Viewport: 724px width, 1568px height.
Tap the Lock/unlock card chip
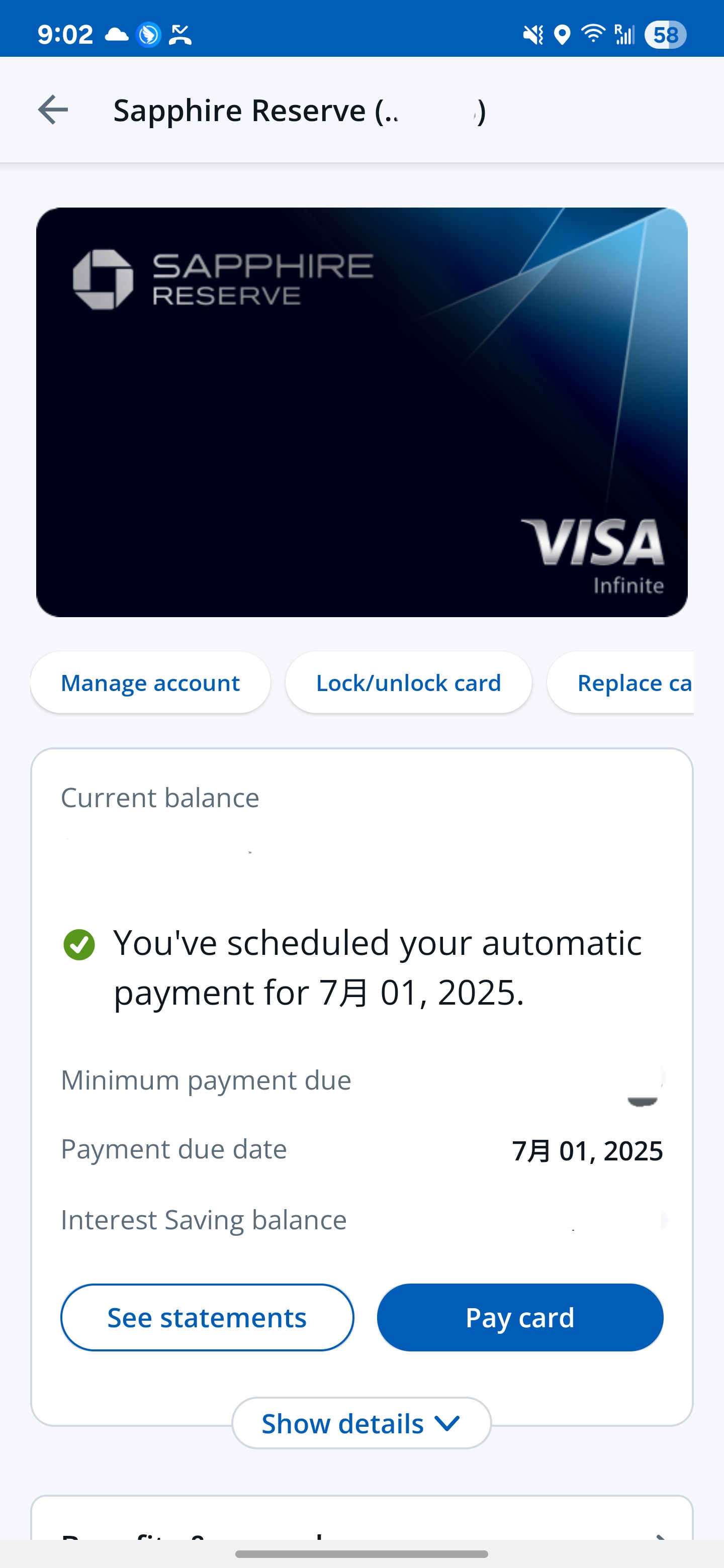pos(409,682)
